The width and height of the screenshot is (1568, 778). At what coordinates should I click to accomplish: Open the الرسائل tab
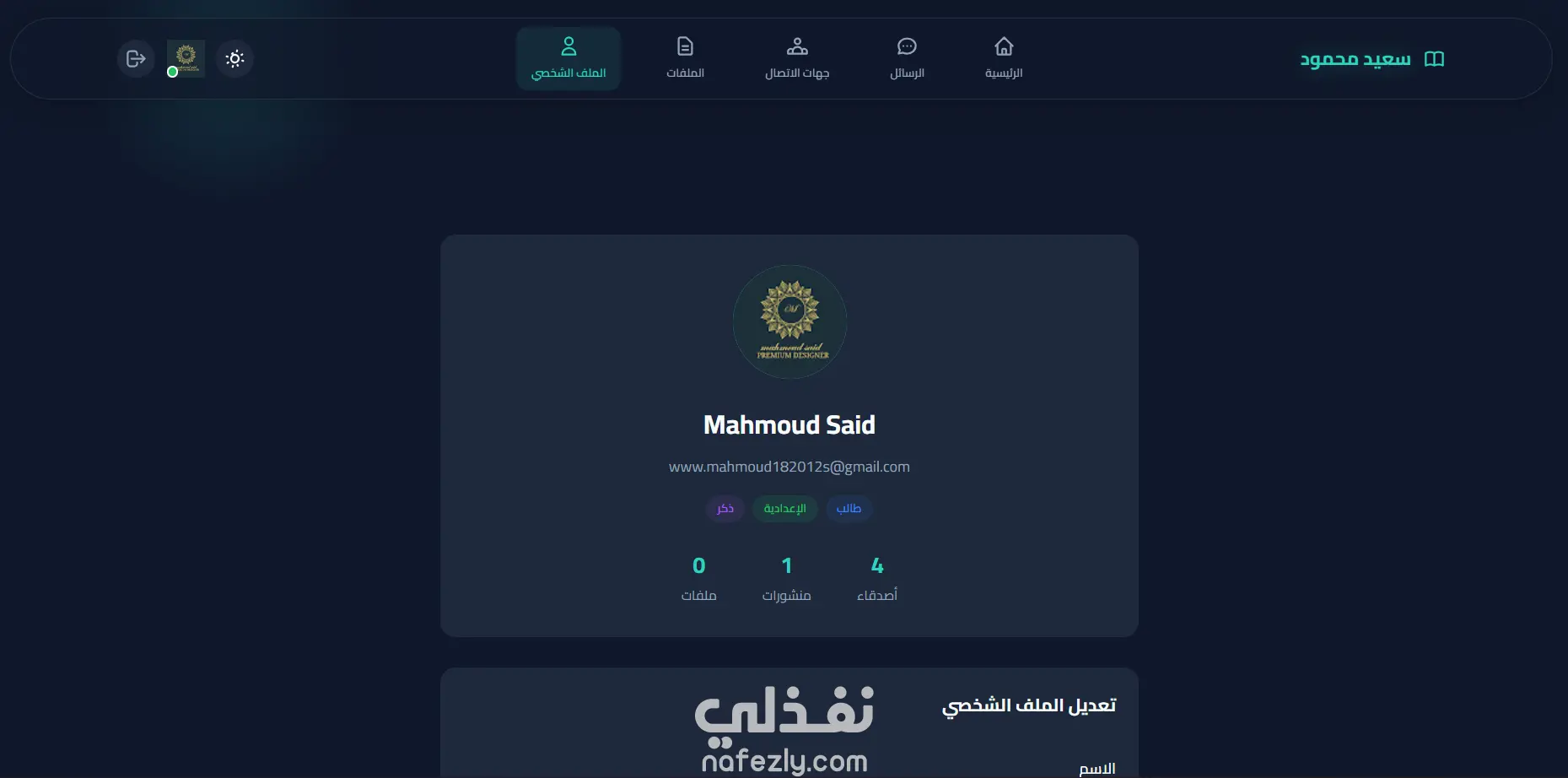coord(907,58)
